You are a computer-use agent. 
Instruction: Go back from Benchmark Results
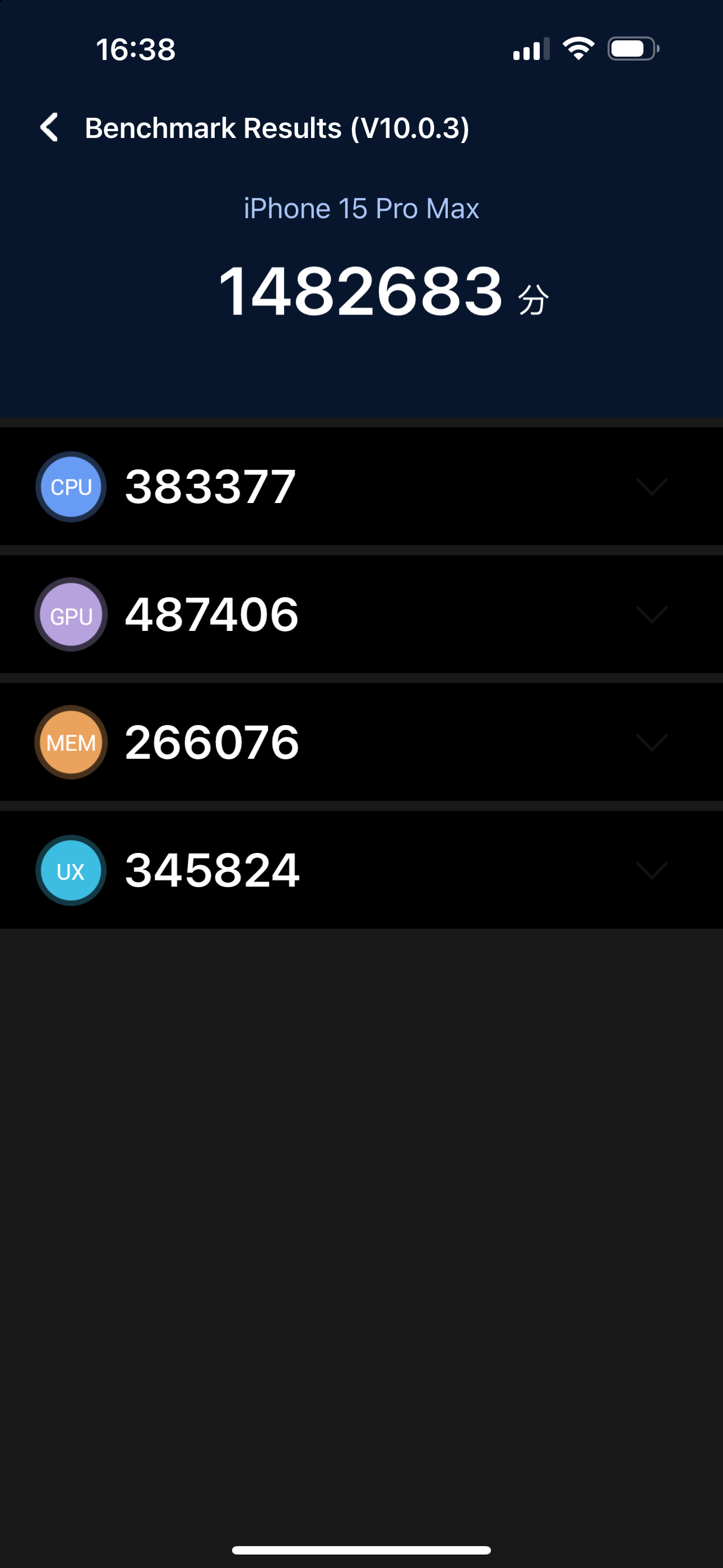click(x=49, y=128)
